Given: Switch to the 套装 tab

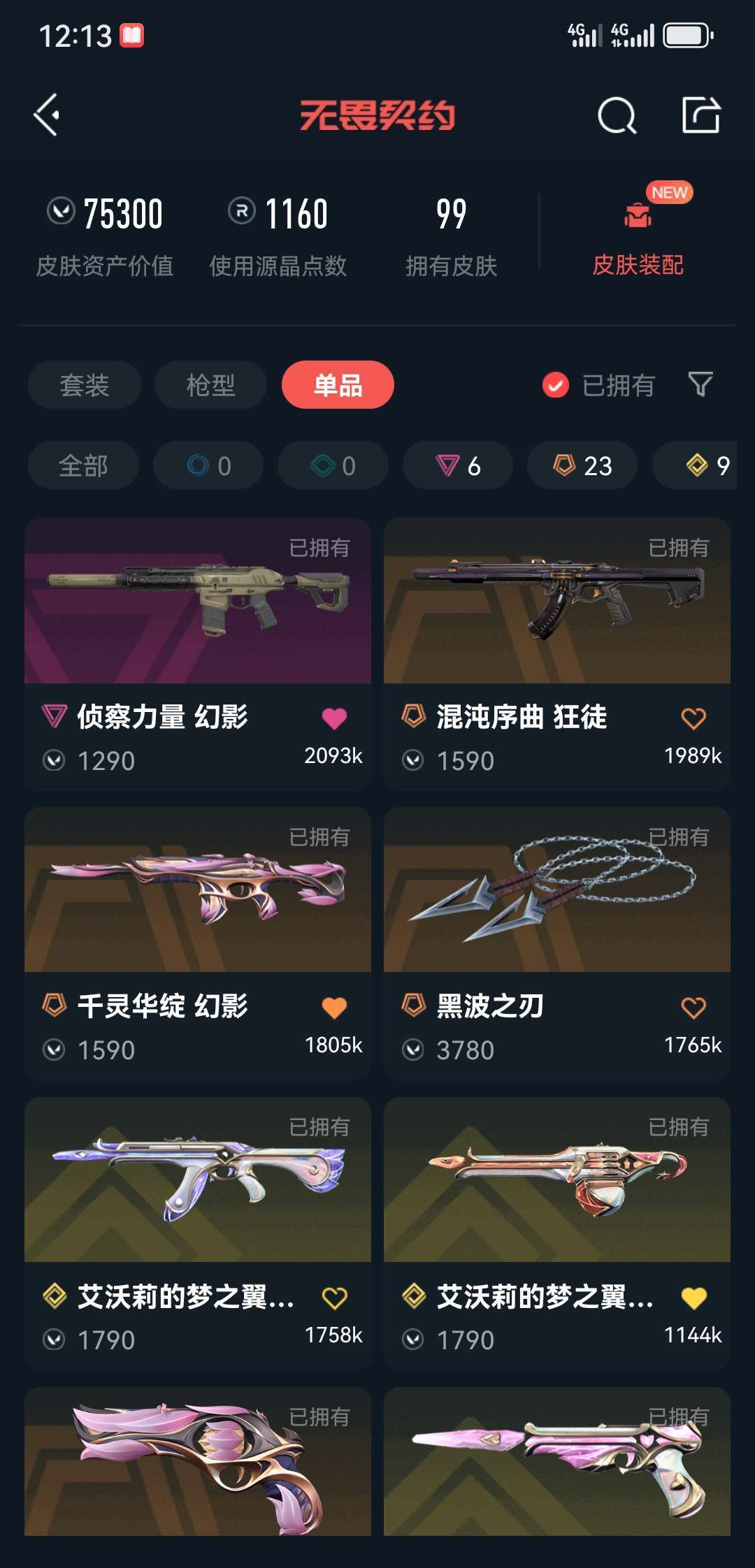Looking at the screenshot, I should click(x=85, y=385).
